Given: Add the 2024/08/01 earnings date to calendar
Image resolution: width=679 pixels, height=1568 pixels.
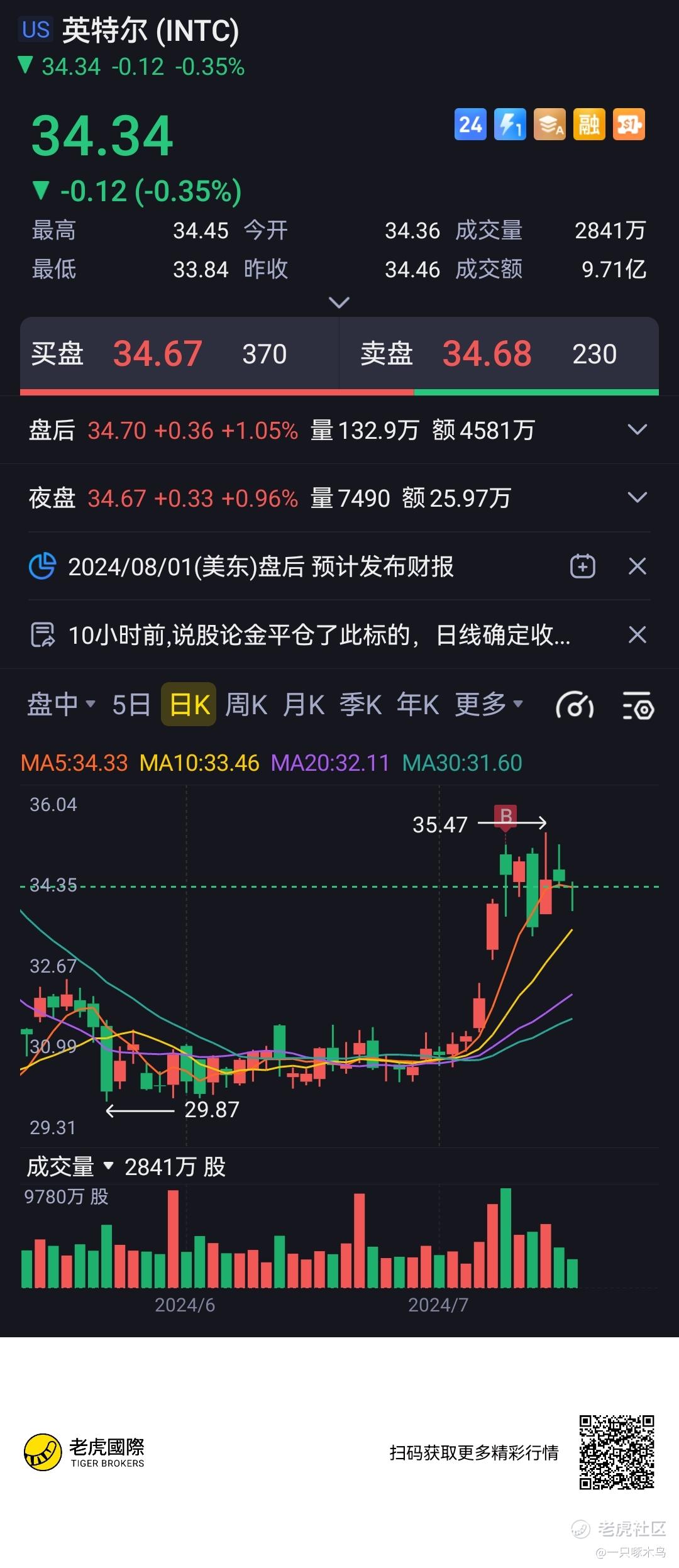Looking at the screenshot, I should click(x=583, y=566).
